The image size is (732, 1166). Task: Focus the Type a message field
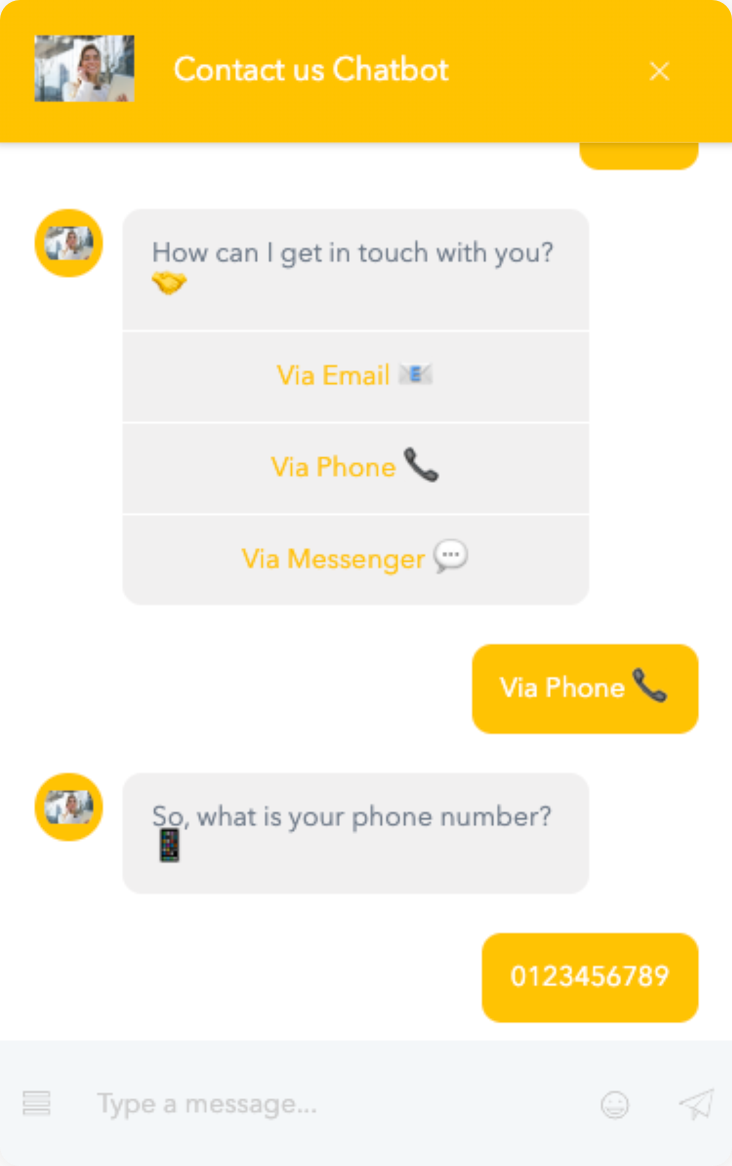[x=330, y=1104]
